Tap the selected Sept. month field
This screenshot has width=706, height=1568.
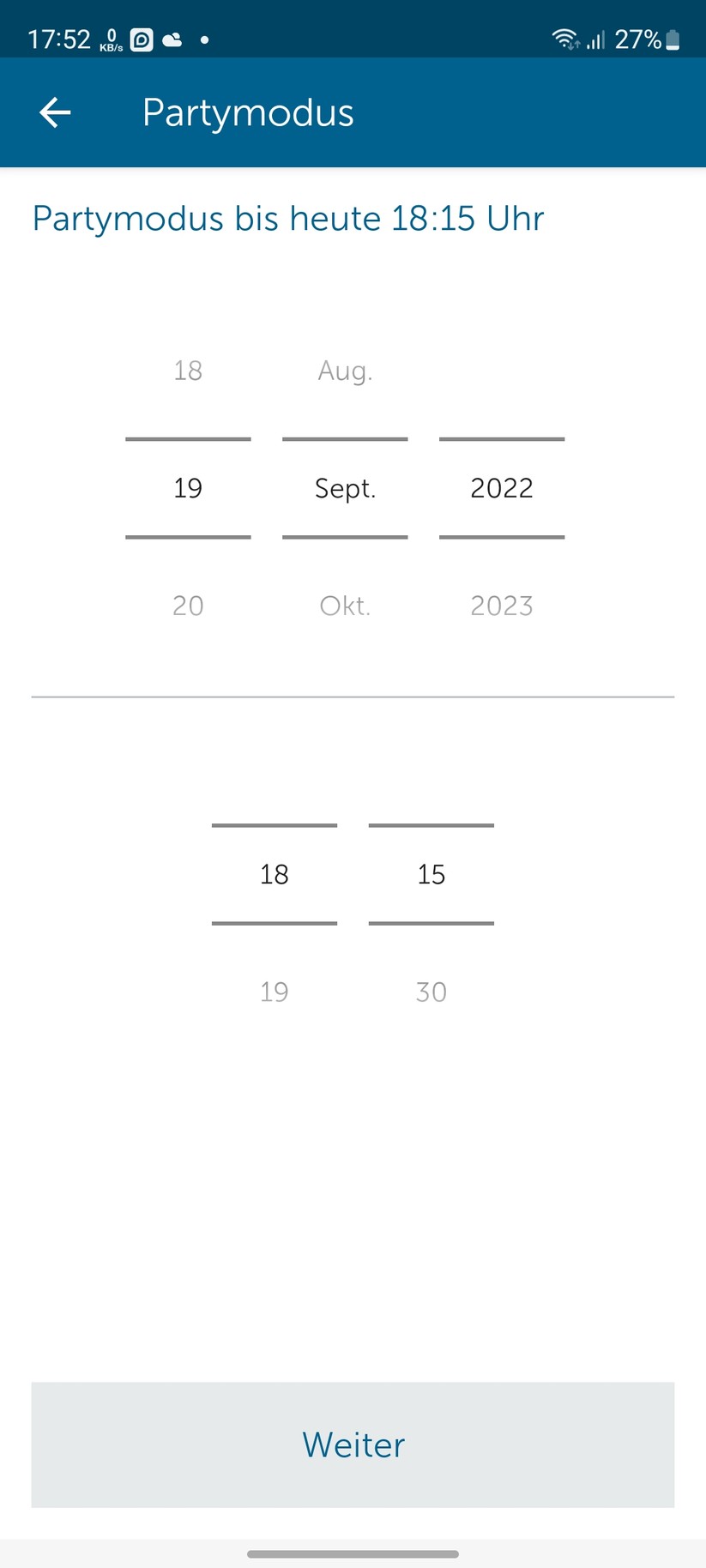click(345, 488)
